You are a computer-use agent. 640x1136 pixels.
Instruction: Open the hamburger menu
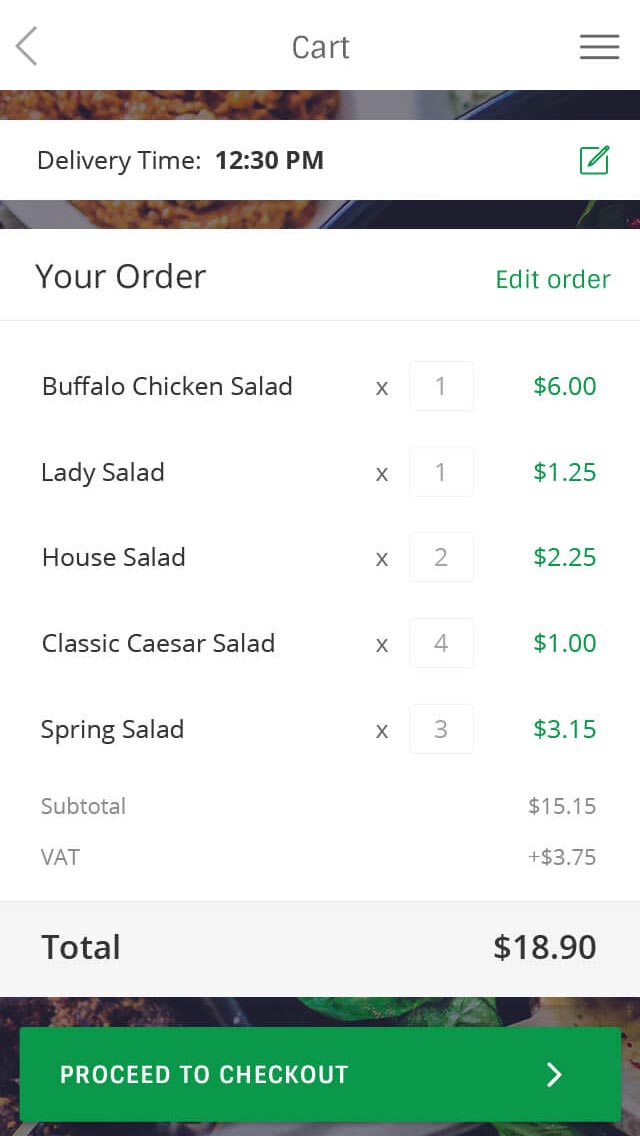[x=599, y=47]
